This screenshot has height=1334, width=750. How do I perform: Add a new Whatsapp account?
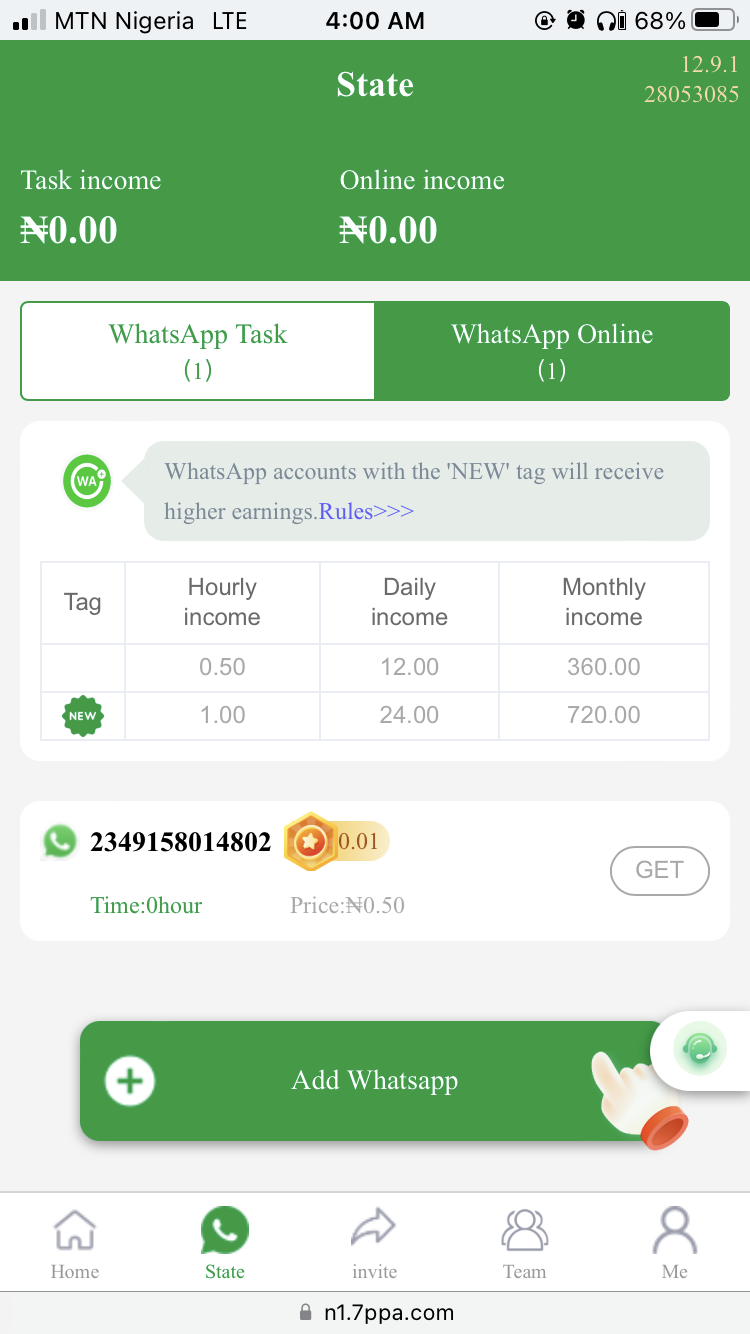[x=374, y=1081]
